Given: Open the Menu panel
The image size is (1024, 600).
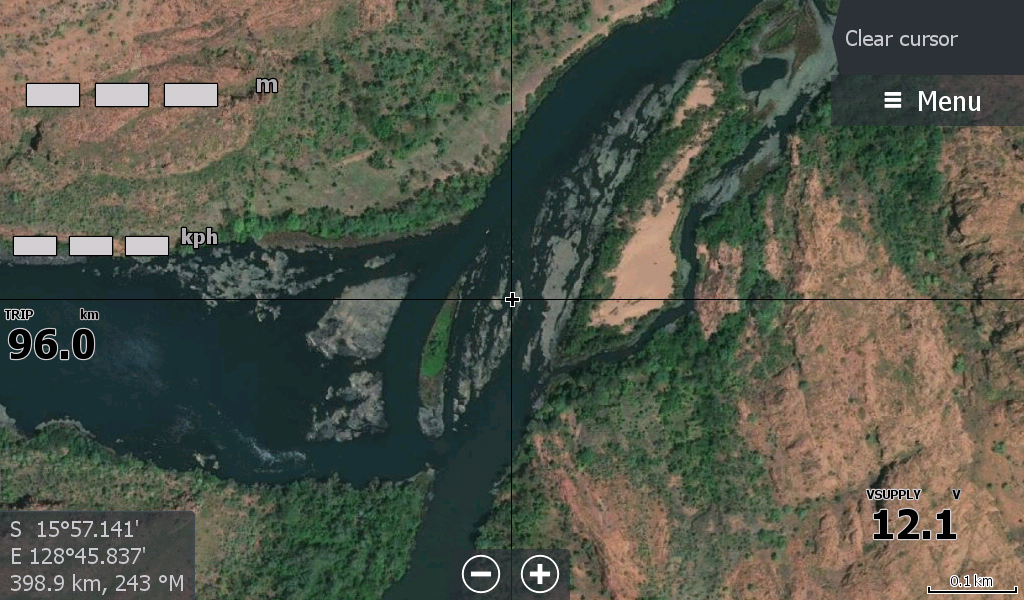Looking at the screenshot, I should point(931,101).
